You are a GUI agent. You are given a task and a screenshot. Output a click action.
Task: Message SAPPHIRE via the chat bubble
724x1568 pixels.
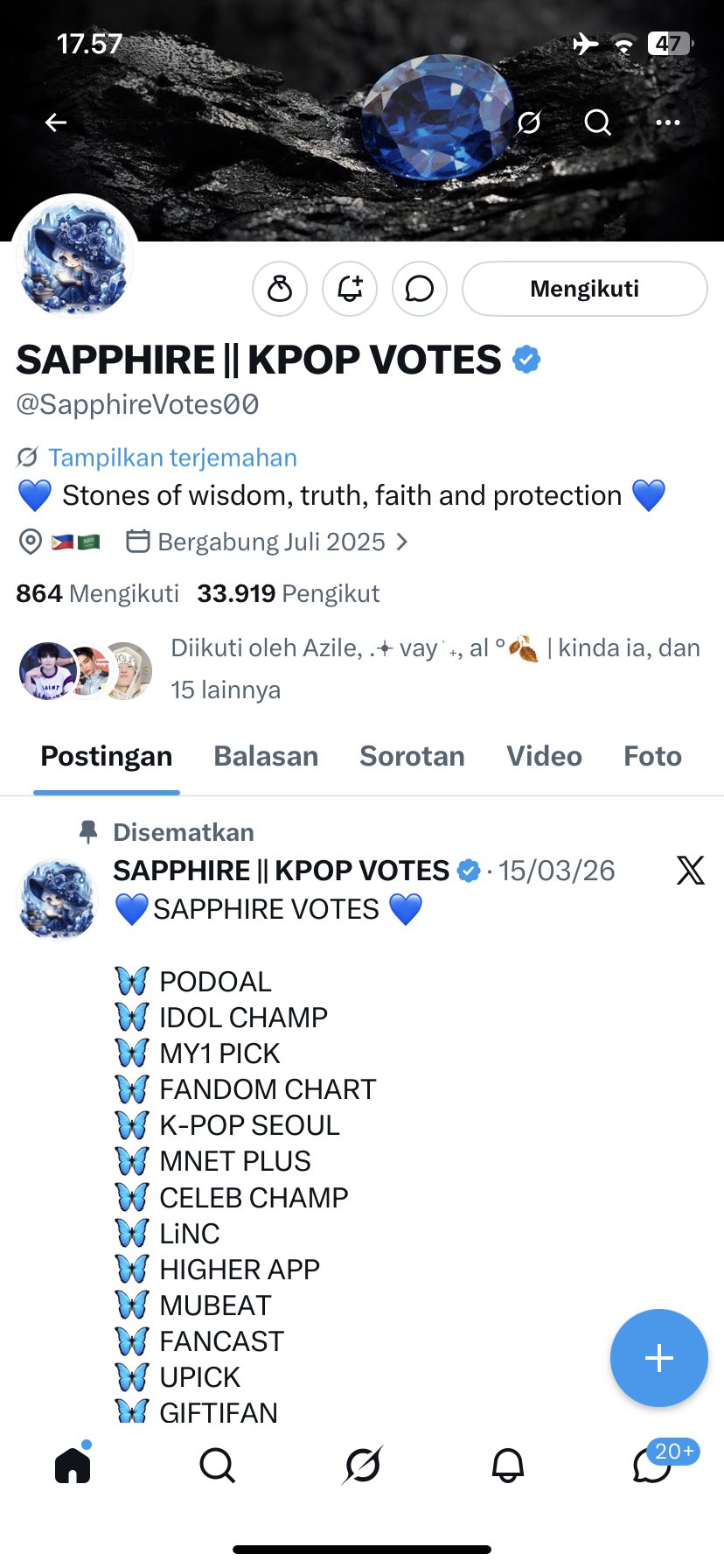click(x=420, y=289)
